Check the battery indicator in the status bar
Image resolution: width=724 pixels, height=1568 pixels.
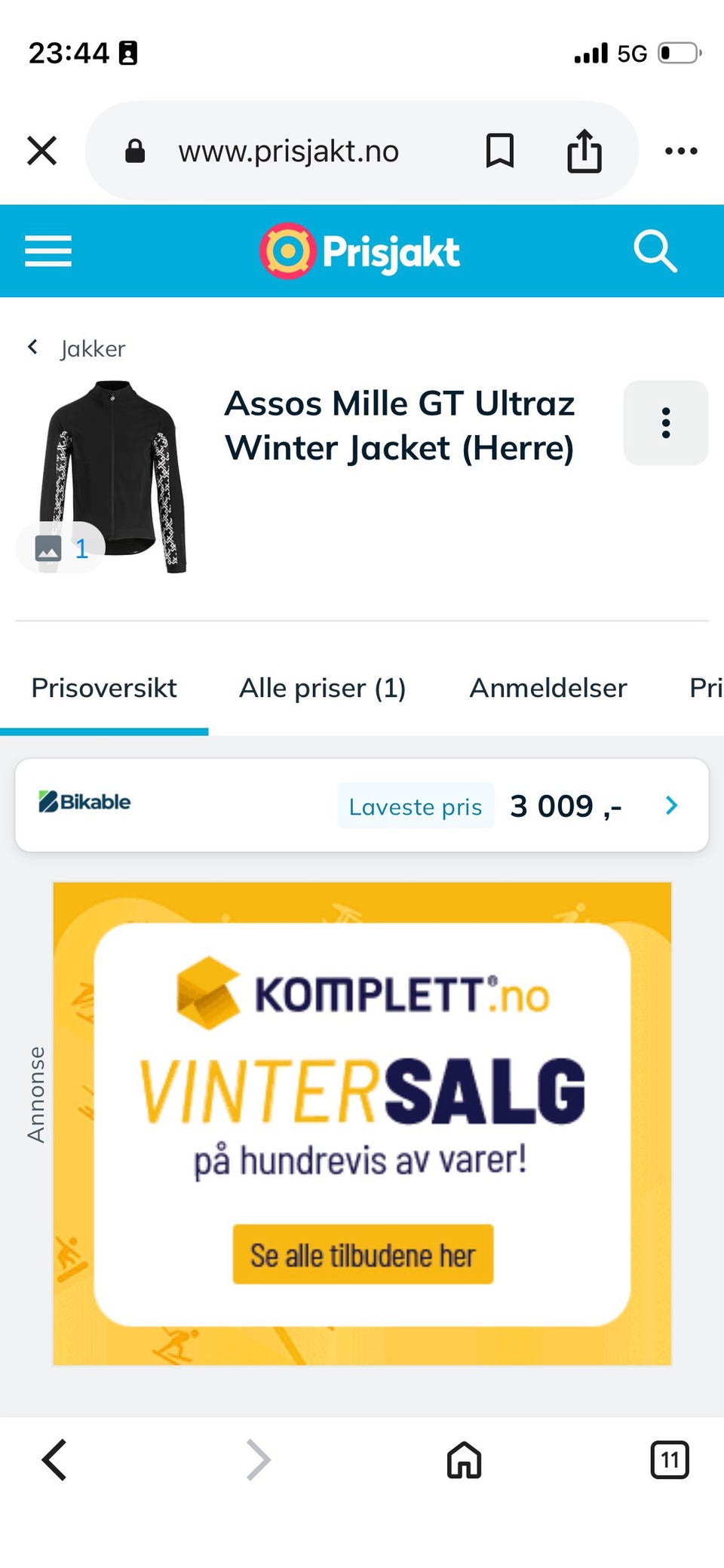coord(677,51)
